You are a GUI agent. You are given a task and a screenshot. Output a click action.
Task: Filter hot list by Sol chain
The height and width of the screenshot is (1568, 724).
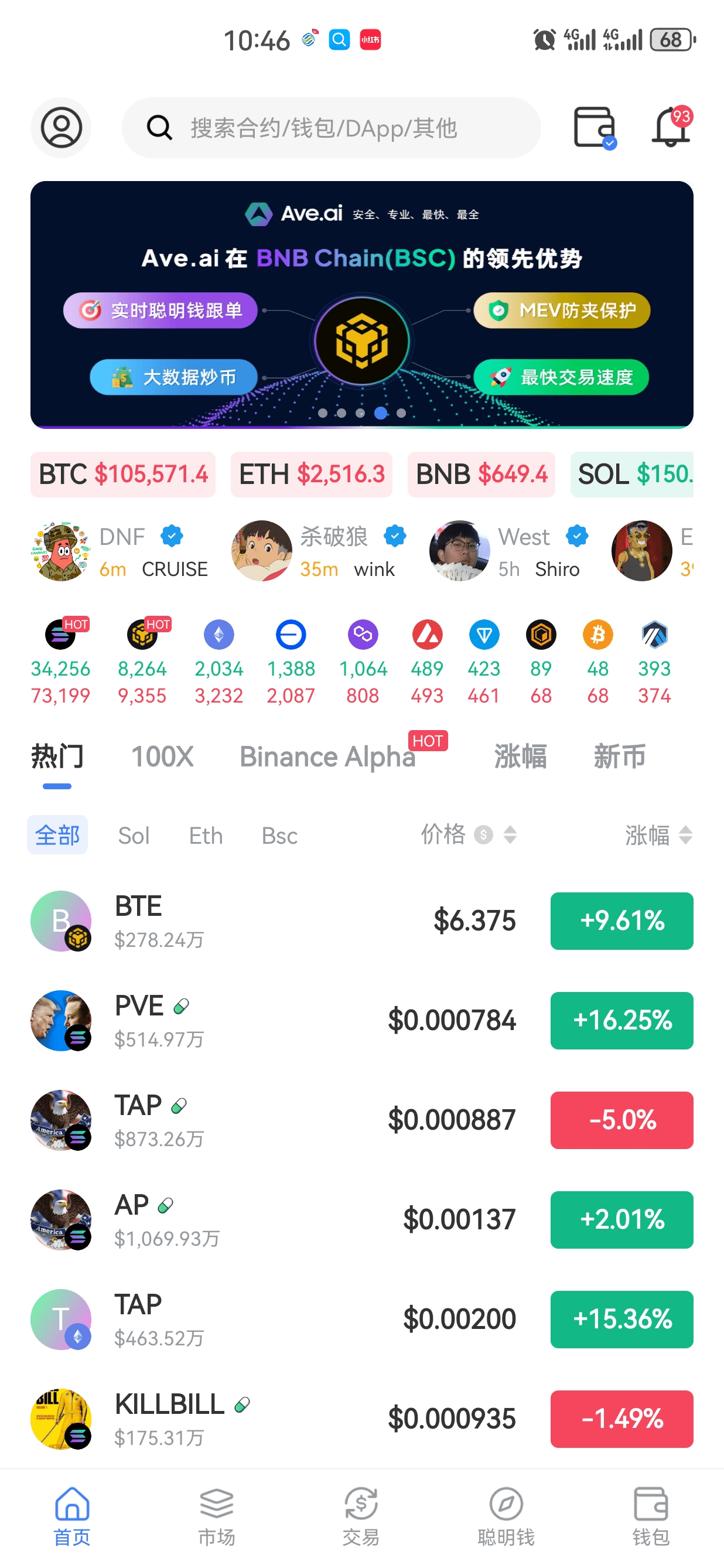tap(133, 835)
